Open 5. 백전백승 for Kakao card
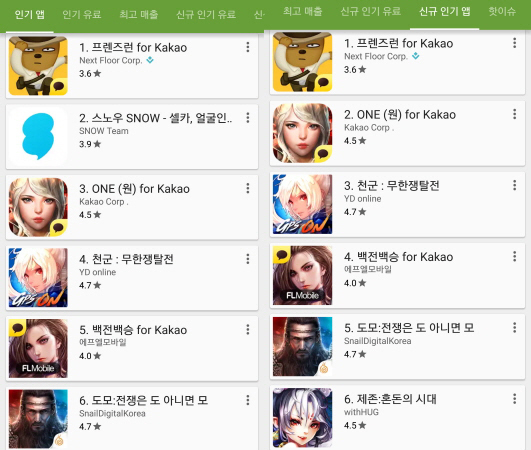Viewport: 531px width, 450px height. click(132, 348)
